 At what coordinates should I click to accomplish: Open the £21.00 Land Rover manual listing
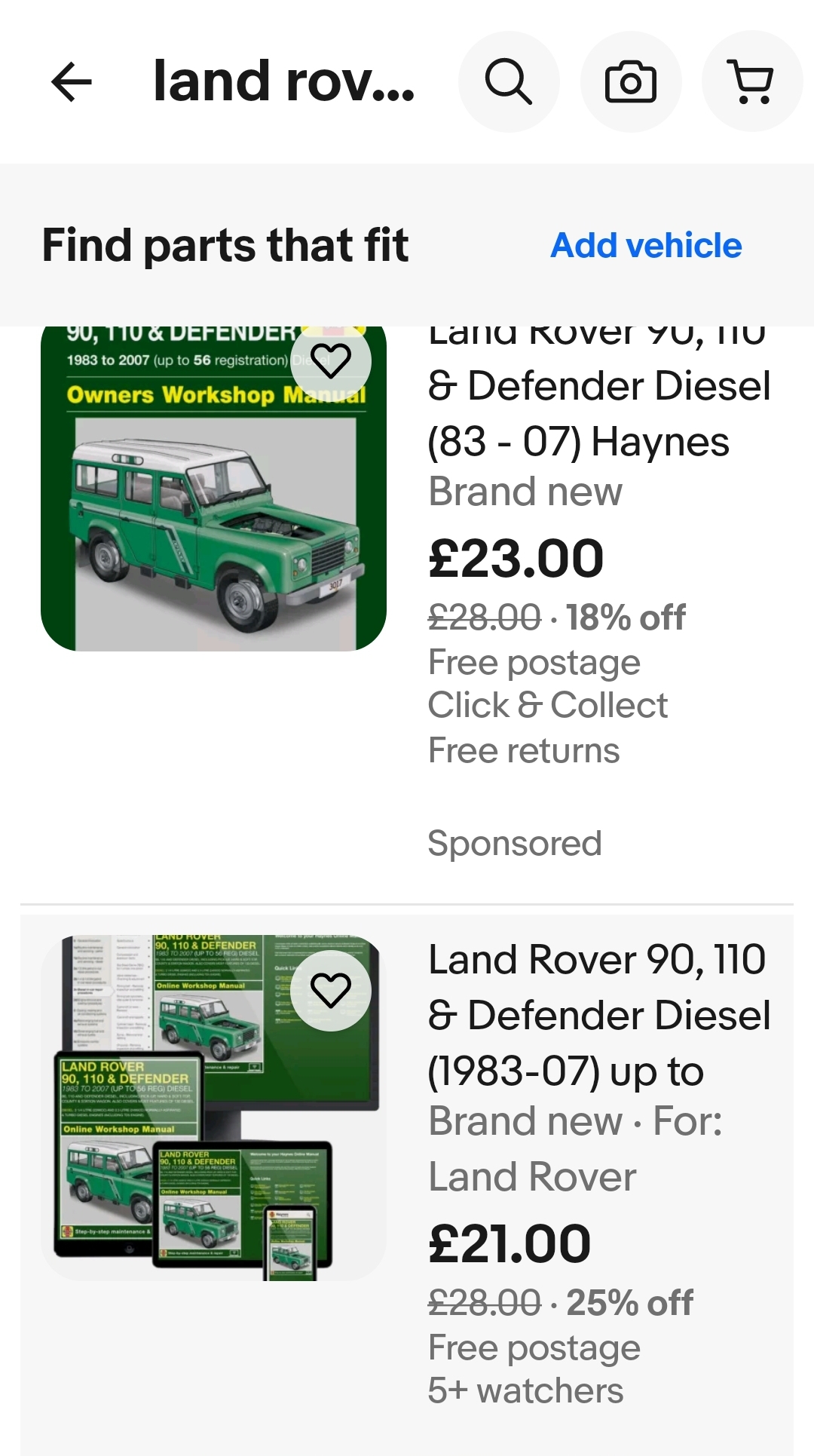(599, 1015)
